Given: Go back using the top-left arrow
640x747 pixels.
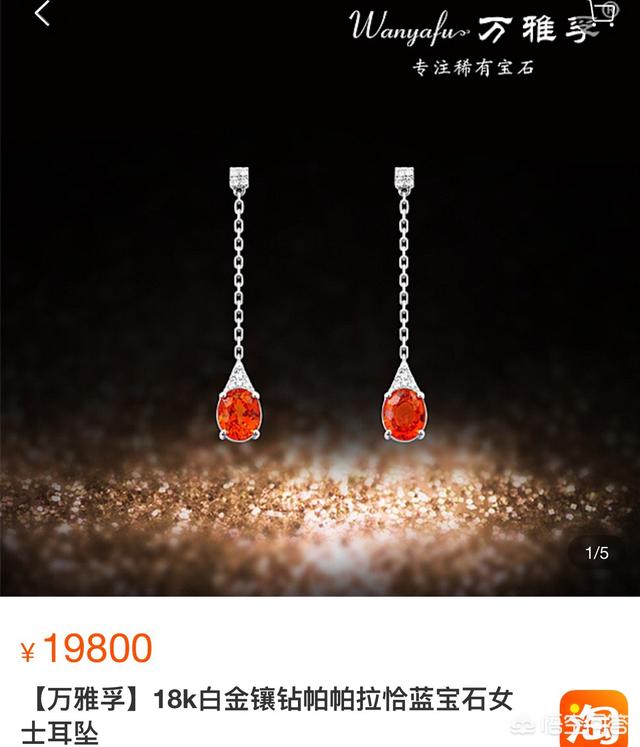Looking at the screenshot, I should point(42,14).
